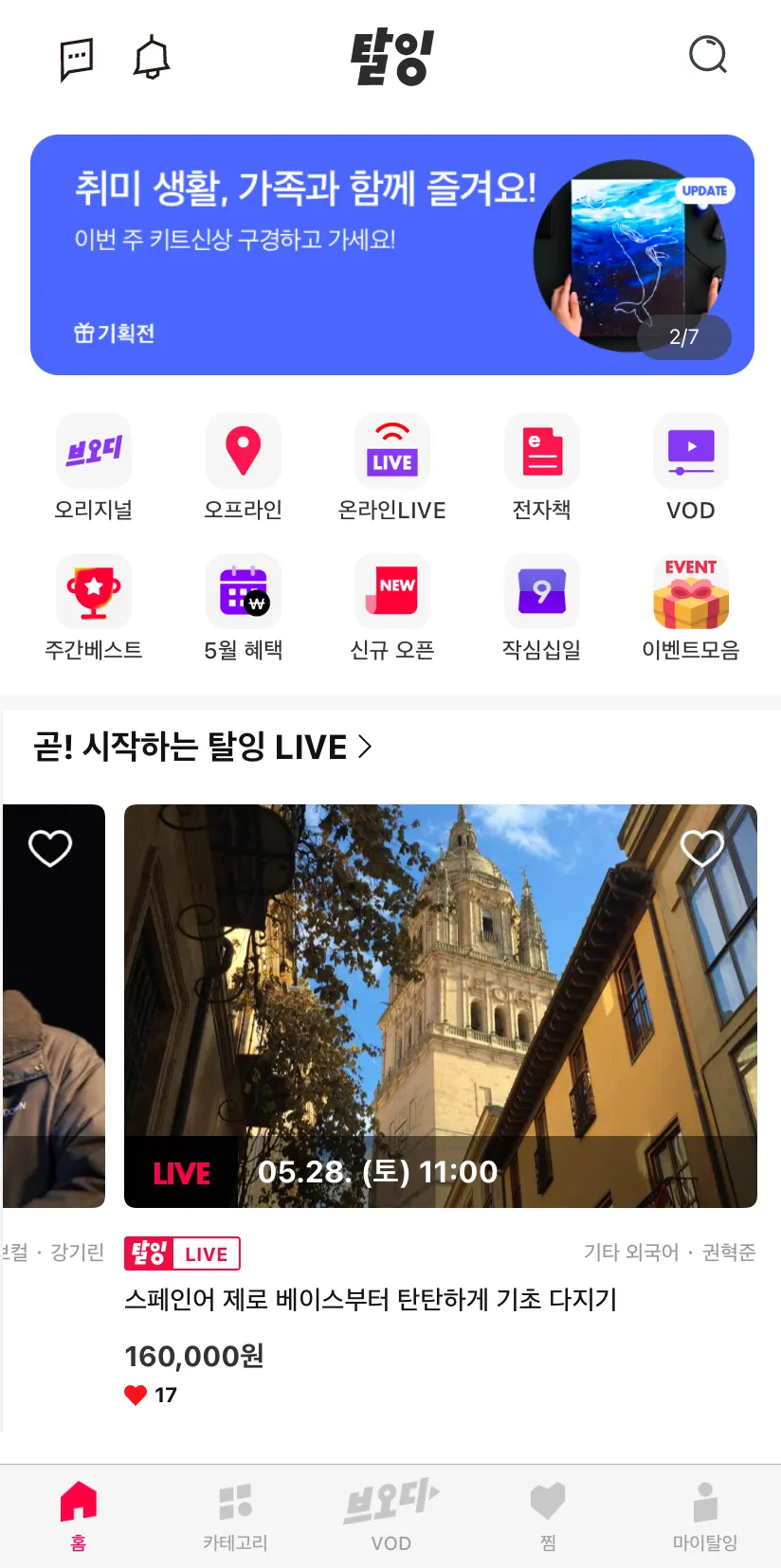The width and height of the screenshot is (781, 1568).
Task: Tap the search icon
Action: point(707,55)
